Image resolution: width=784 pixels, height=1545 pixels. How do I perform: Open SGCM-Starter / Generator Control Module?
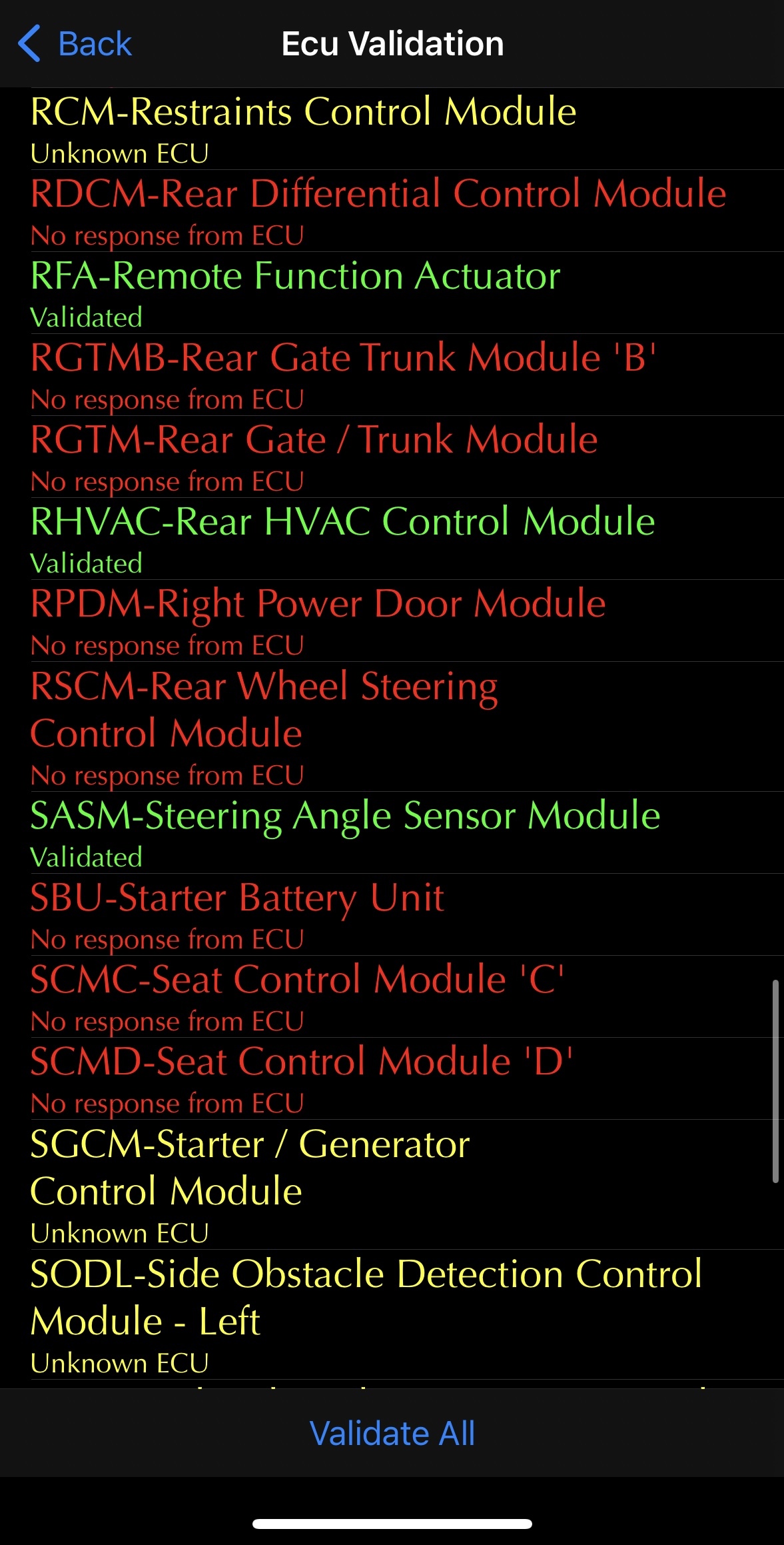pos(392,1184)
